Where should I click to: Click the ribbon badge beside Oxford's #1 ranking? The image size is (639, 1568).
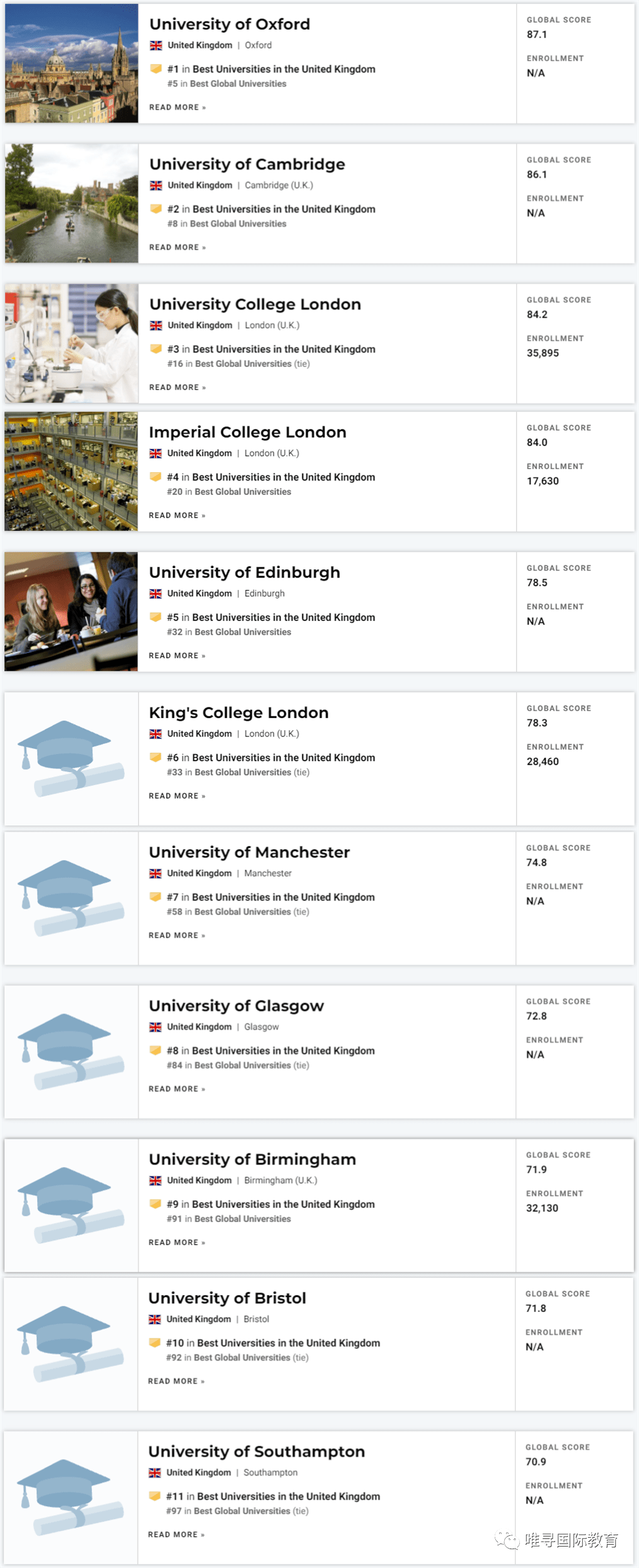(155, 68)
